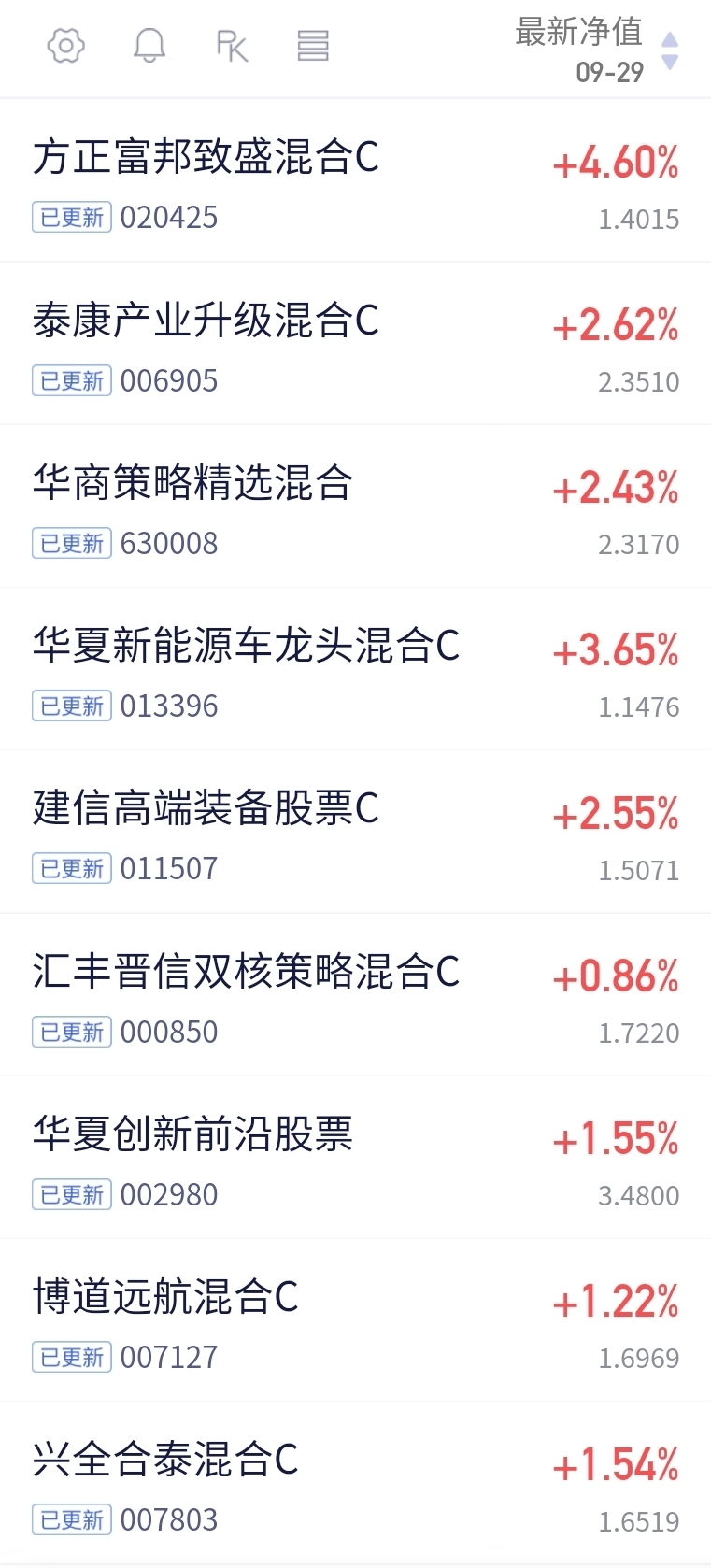Open 兴全合泰混合C row
Viewport: 711px width, 1568px height.
click(x=355, y=1483)
